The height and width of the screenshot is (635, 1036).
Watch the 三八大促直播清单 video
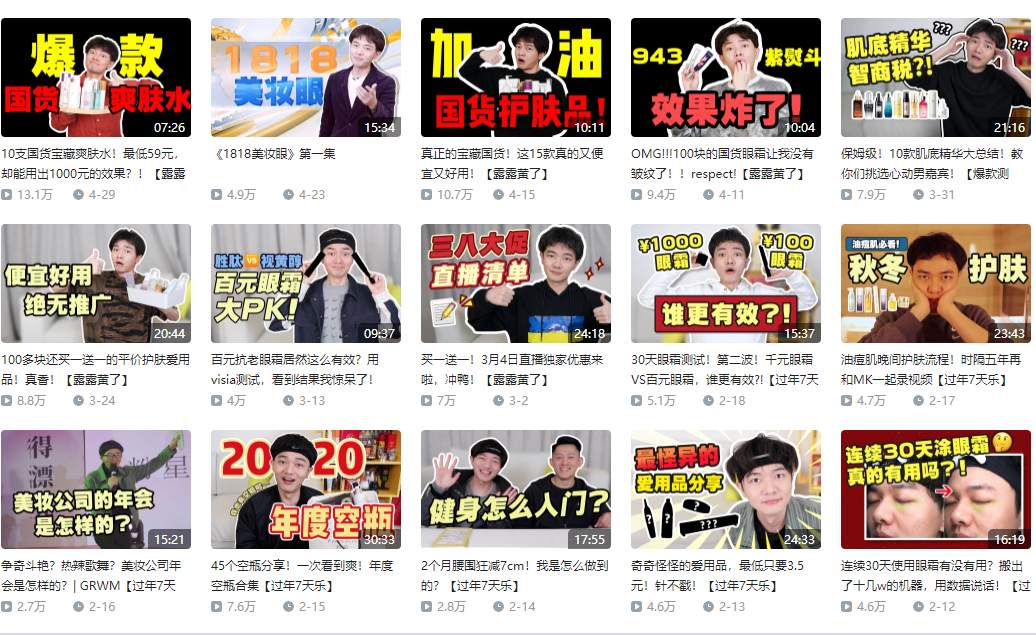[515, 283]
